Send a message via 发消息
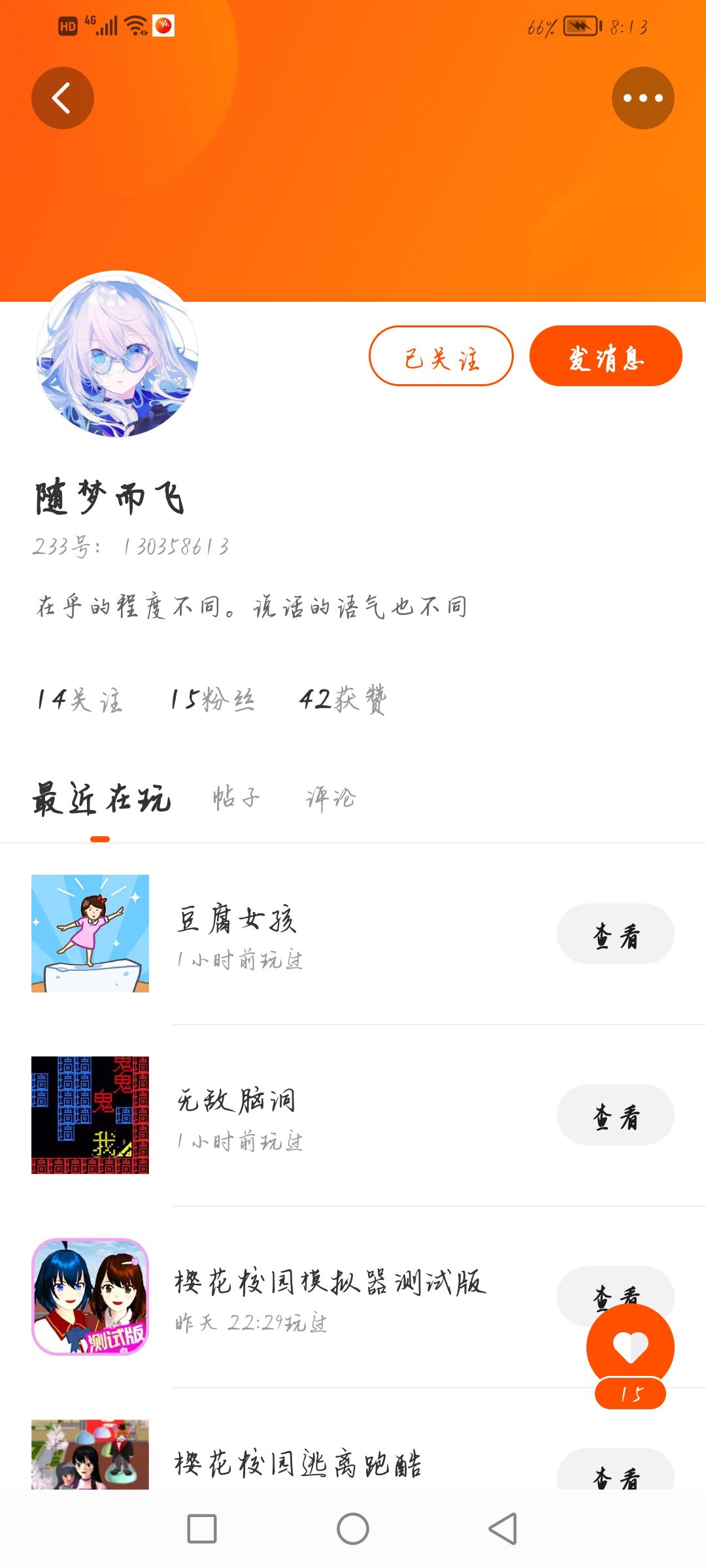706x1568 pixels. tap(605, 356)
